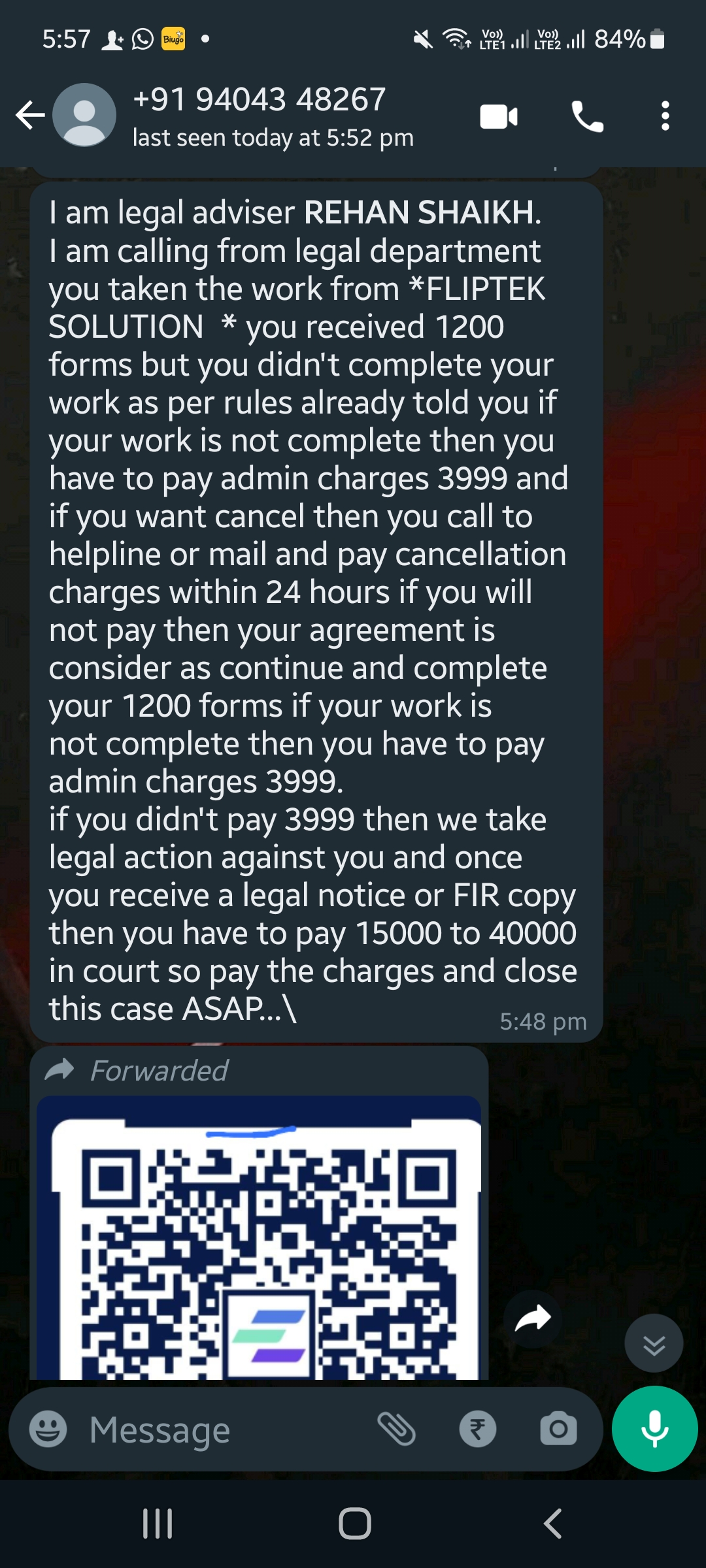Open the rupee payment option
706x1568 pixels.
[478, 1429]
